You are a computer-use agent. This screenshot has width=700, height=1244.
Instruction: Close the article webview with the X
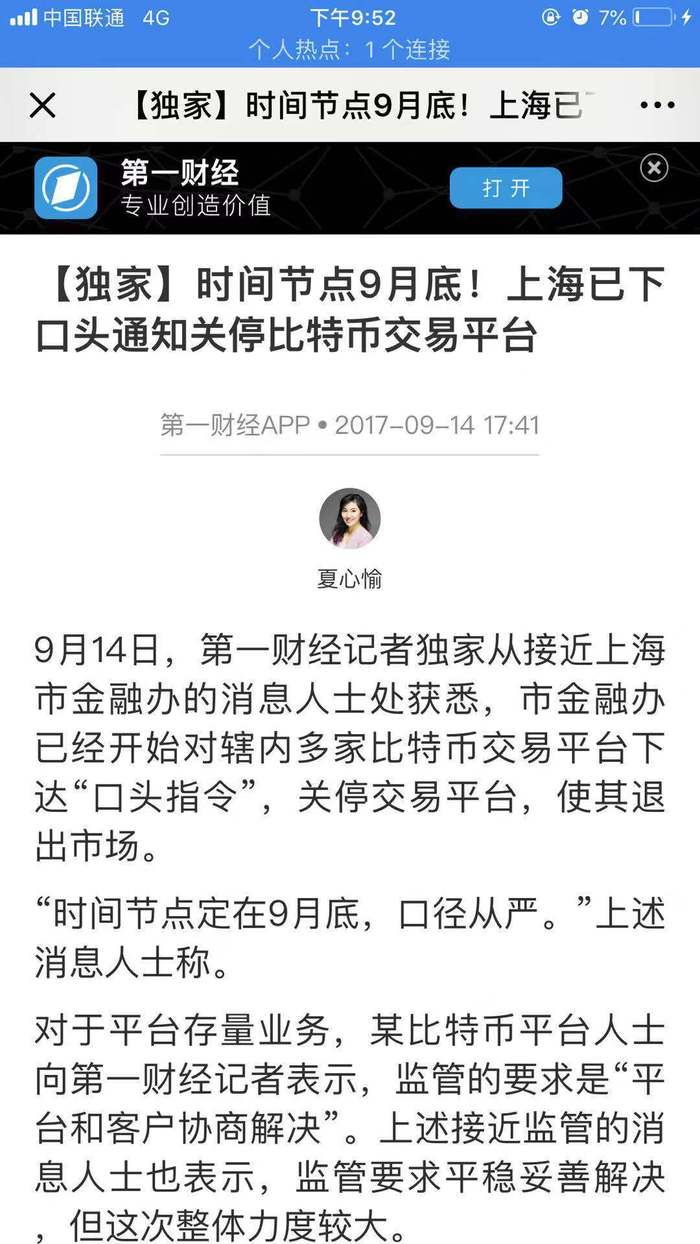(42, 105)
